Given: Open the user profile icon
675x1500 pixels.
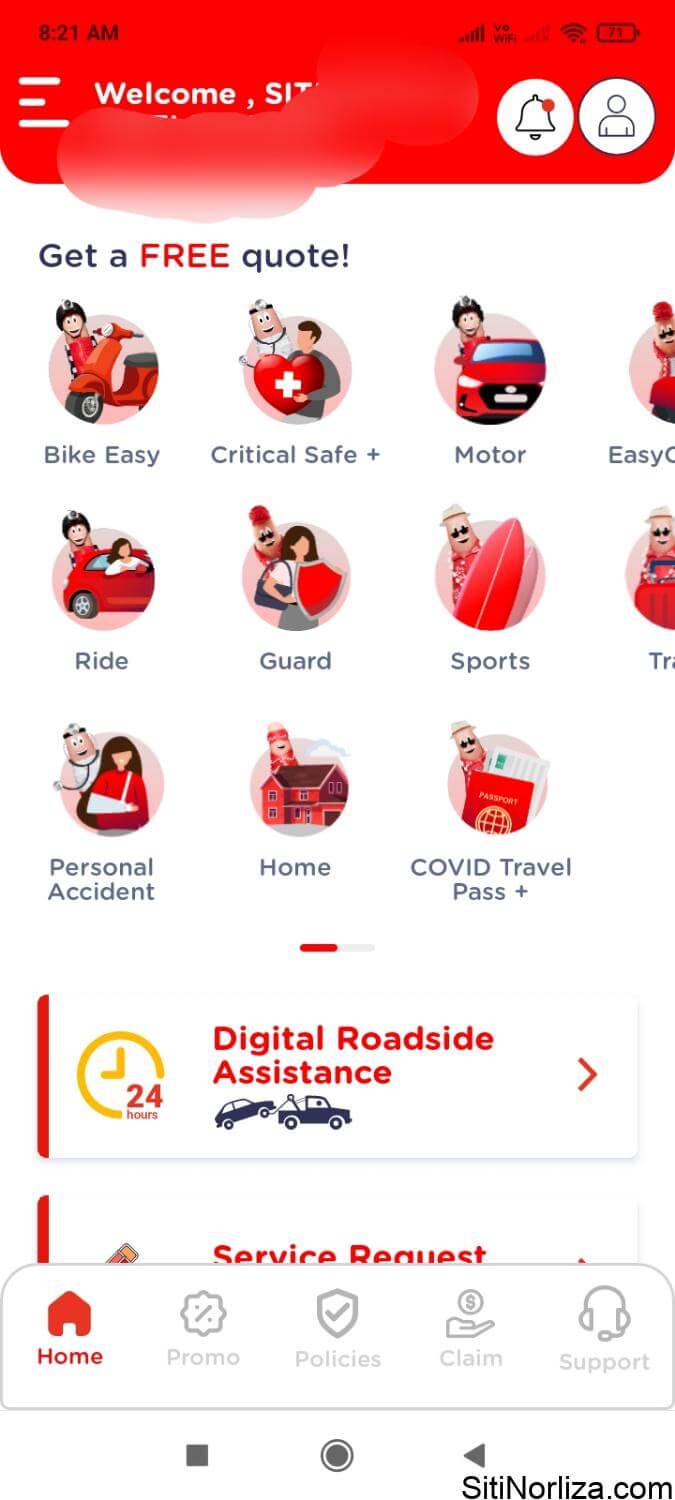Looking at the screenshot, I should (616, 117).
